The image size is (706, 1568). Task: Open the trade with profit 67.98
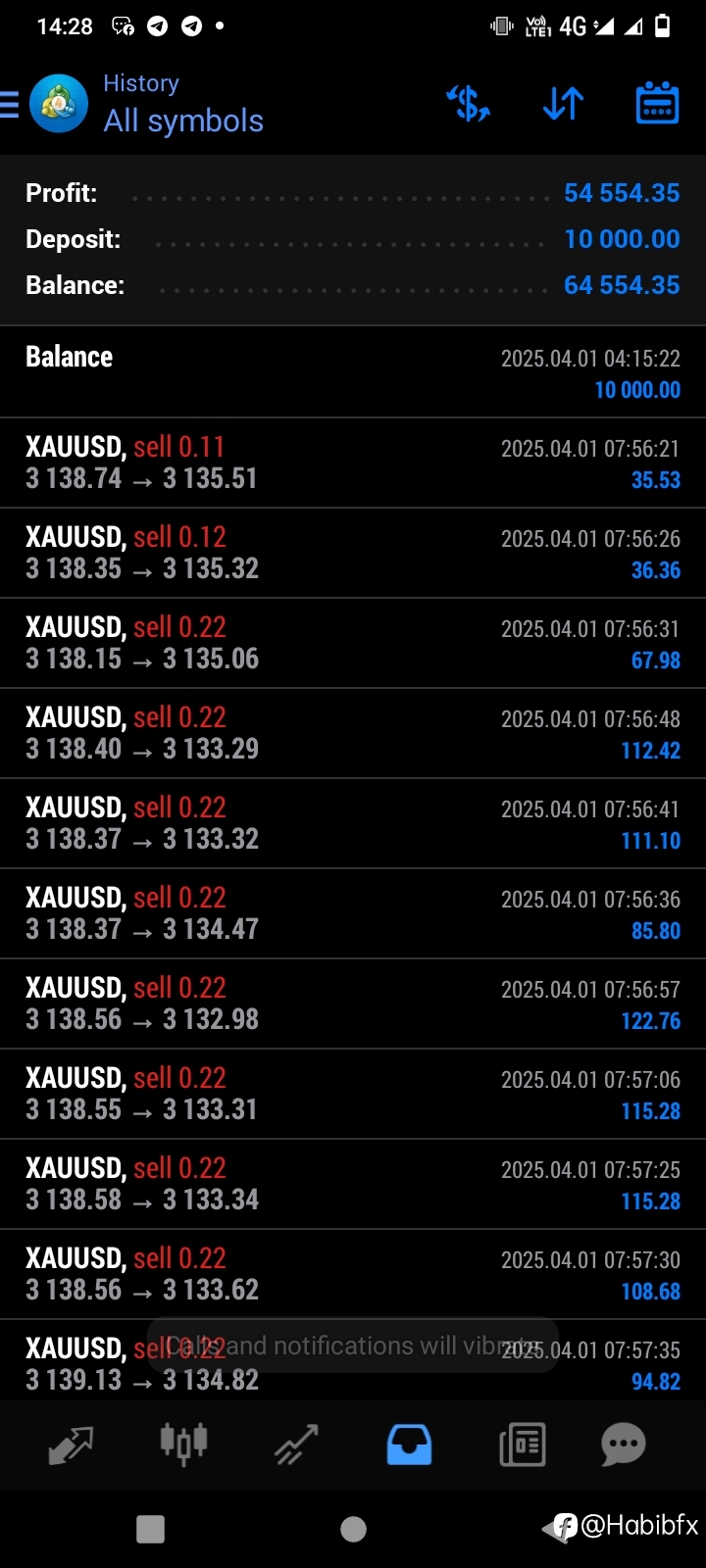[x=353, y=643]
